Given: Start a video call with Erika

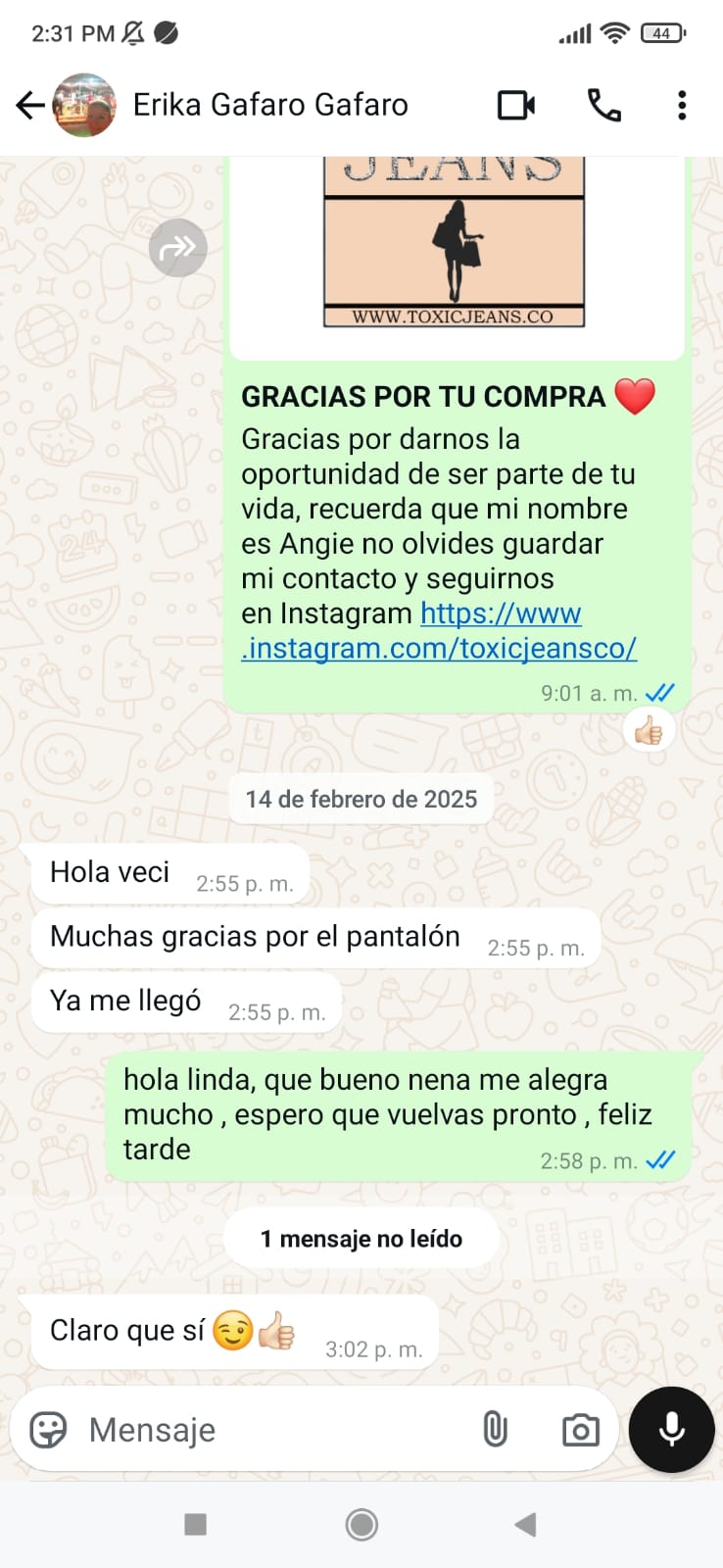Looking at the screenshot, I should click(516, 105).
